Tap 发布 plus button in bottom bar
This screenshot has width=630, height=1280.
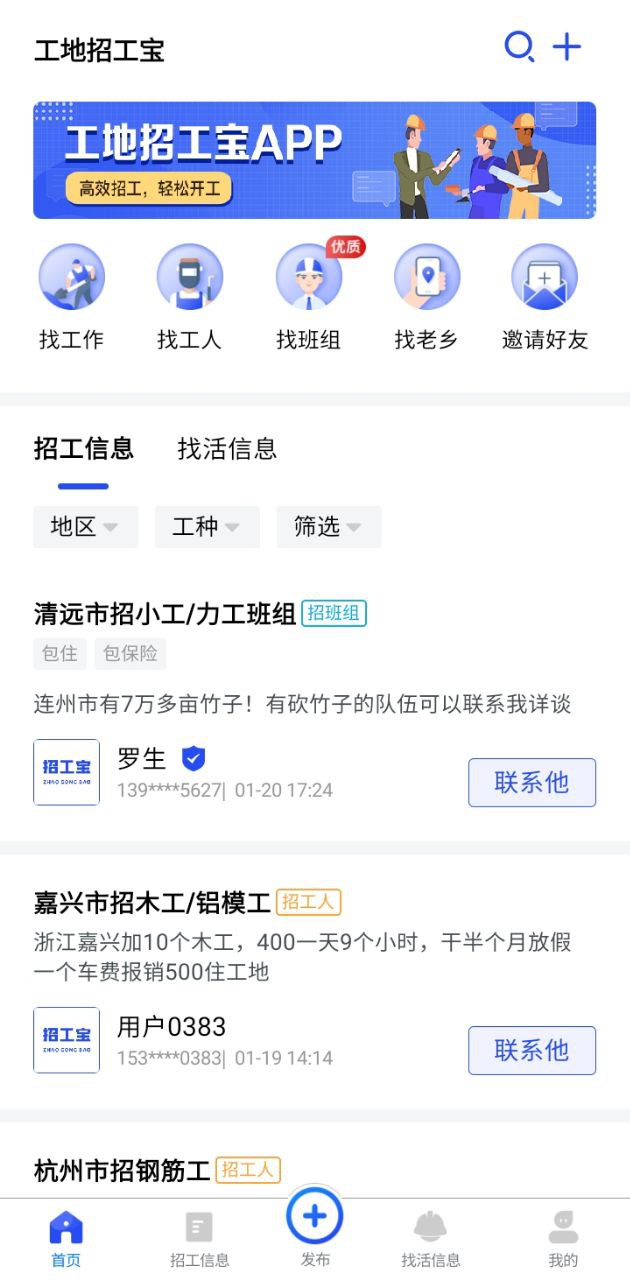315,1218
